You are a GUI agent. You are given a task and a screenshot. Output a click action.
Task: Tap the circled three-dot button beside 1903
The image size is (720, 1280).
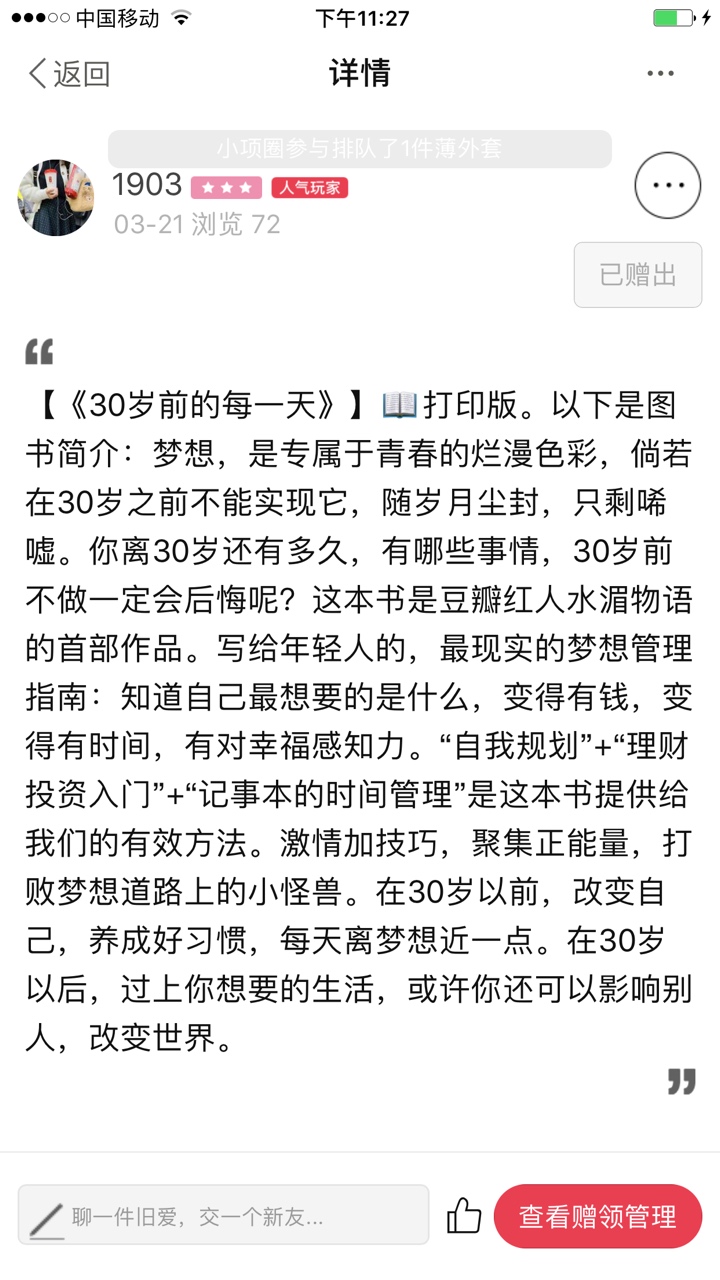(x=668, y=185)
